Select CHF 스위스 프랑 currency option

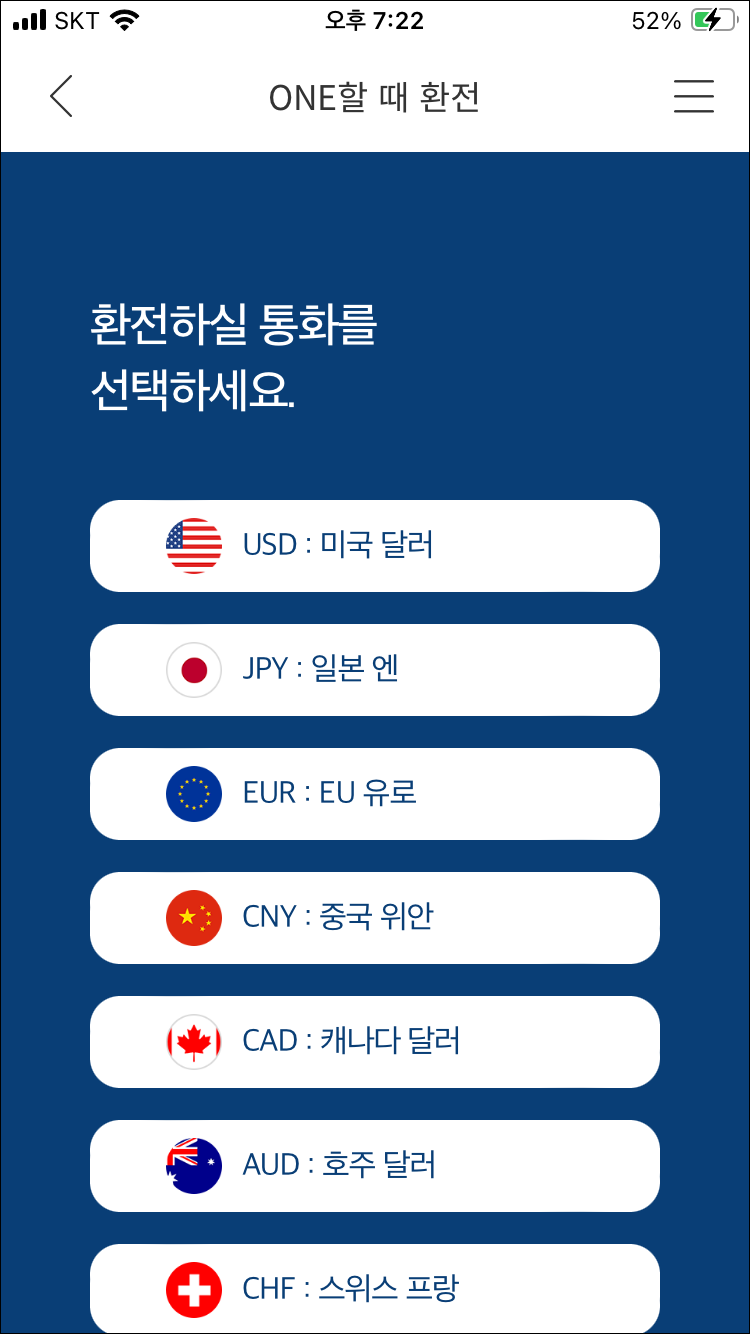tap(375, 1289)
